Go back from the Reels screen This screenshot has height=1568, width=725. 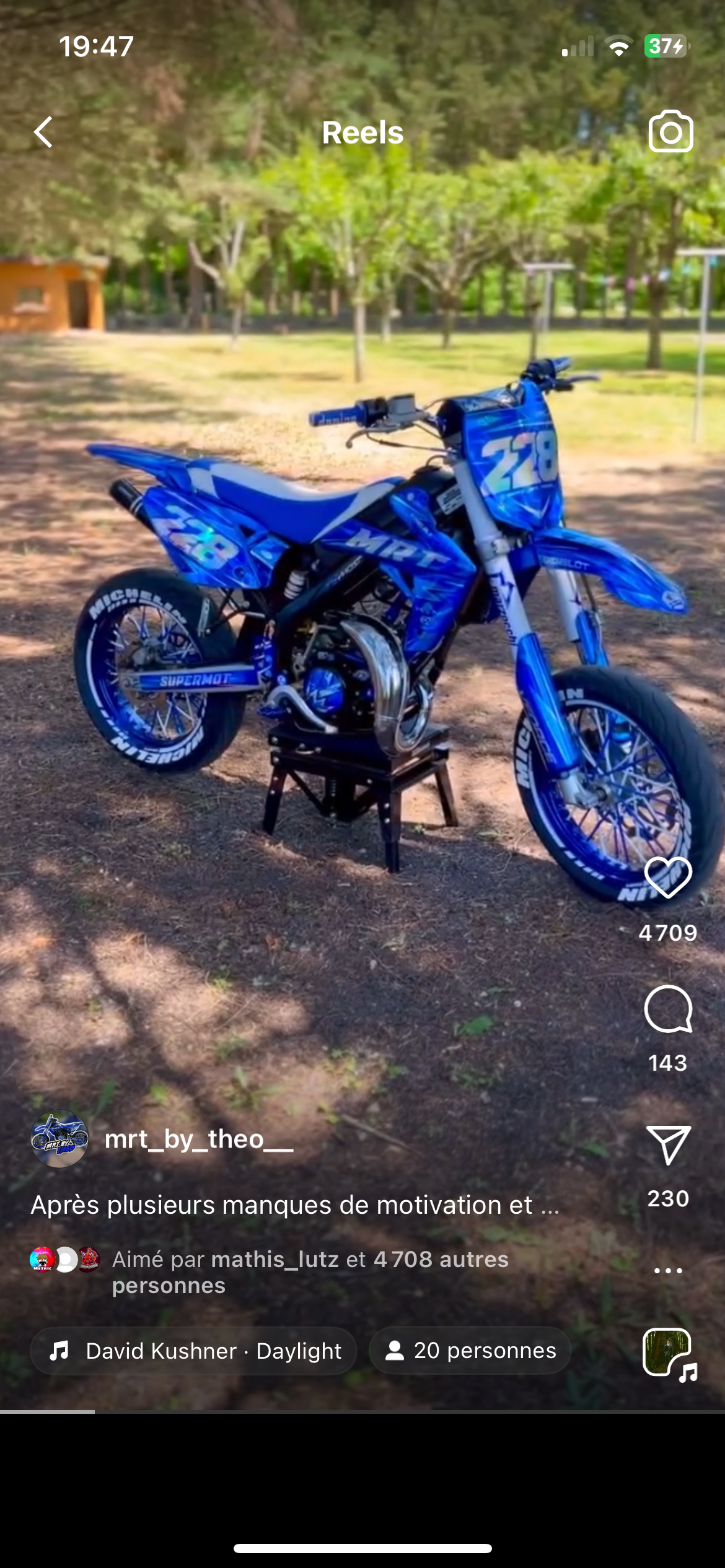43,132
